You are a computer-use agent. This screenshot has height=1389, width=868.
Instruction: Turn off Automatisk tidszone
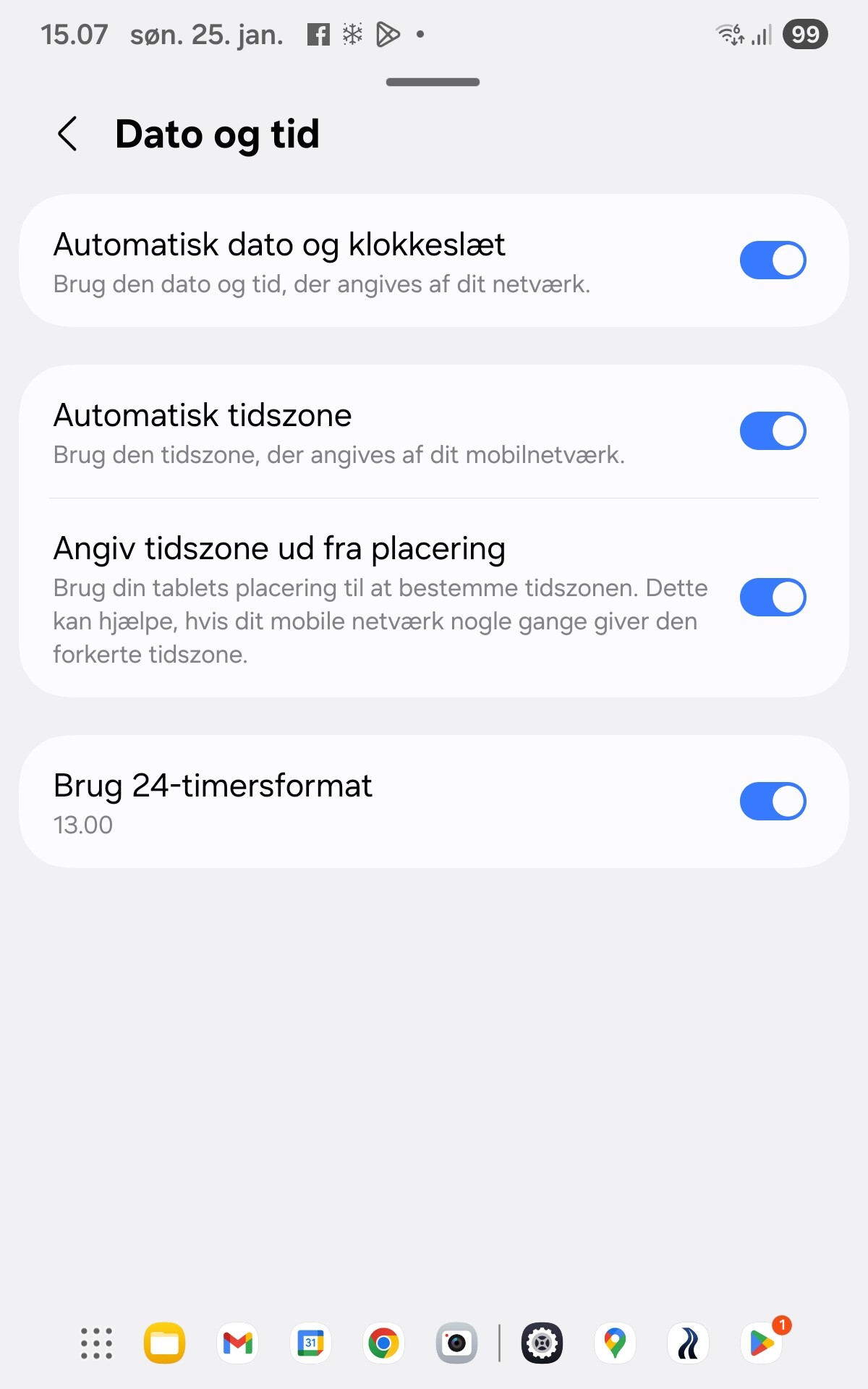(x=773, y=431)
